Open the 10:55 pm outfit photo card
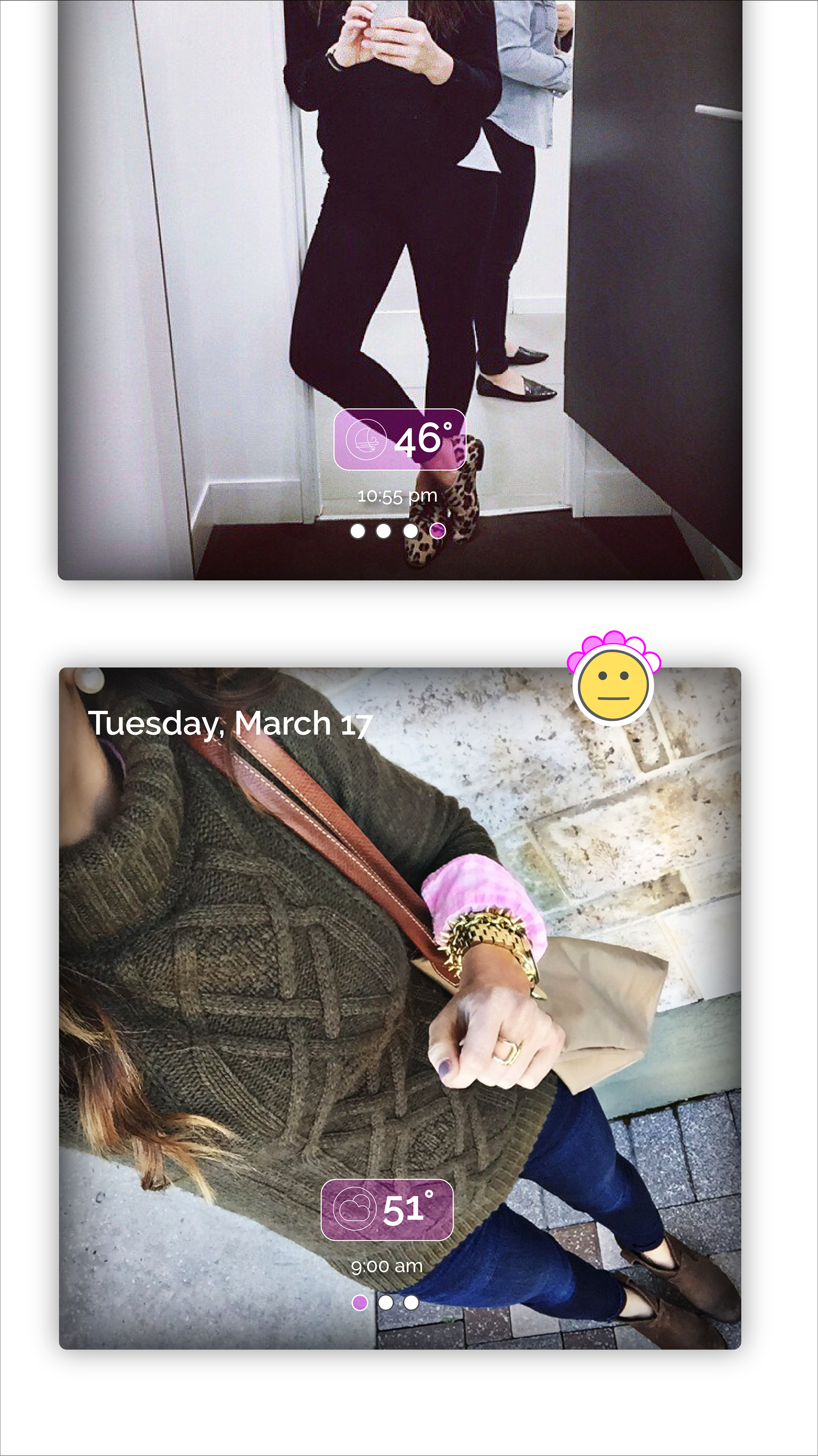Image resolution: width=818 pixels, height=1456 pixels. [400, 290]
